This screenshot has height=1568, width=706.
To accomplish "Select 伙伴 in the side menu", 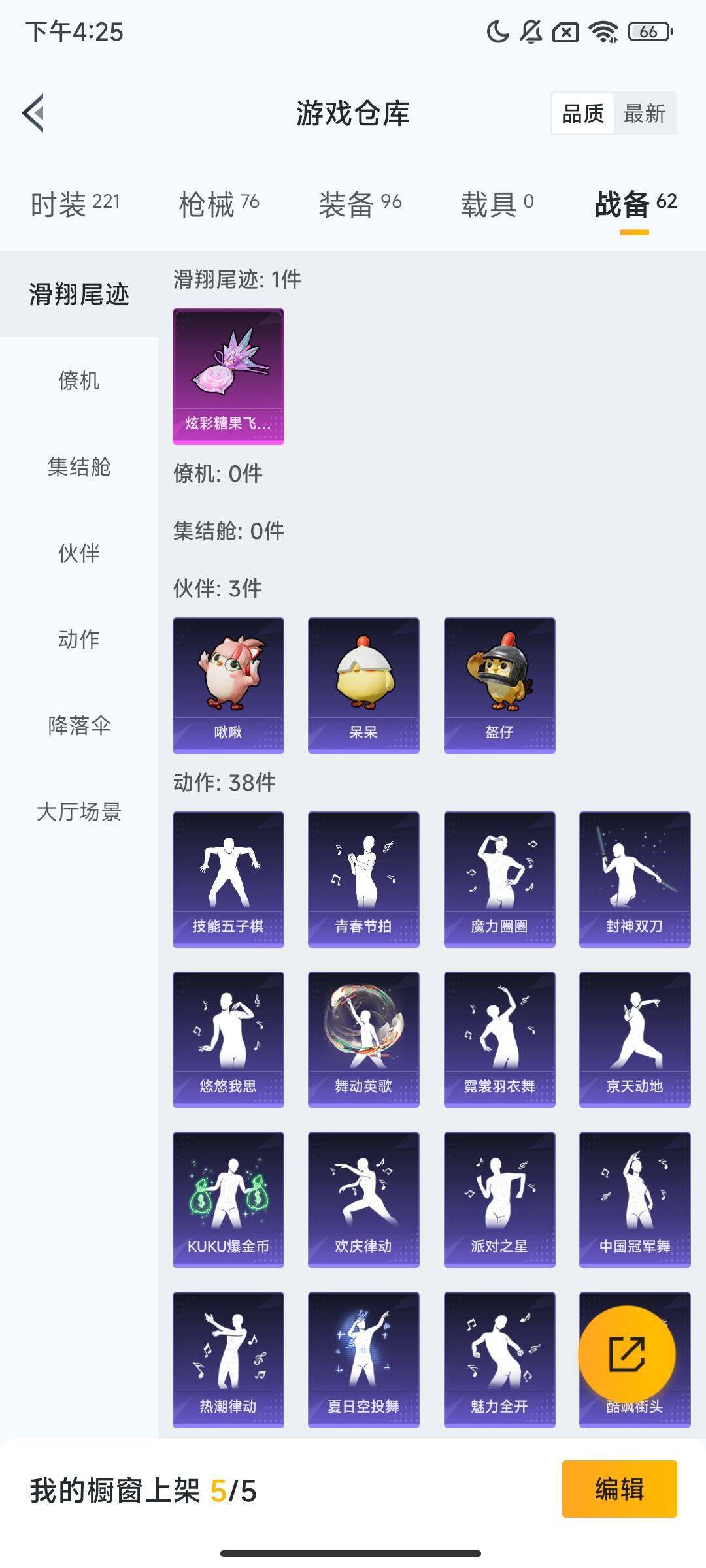I will click(x=79, y=553).
